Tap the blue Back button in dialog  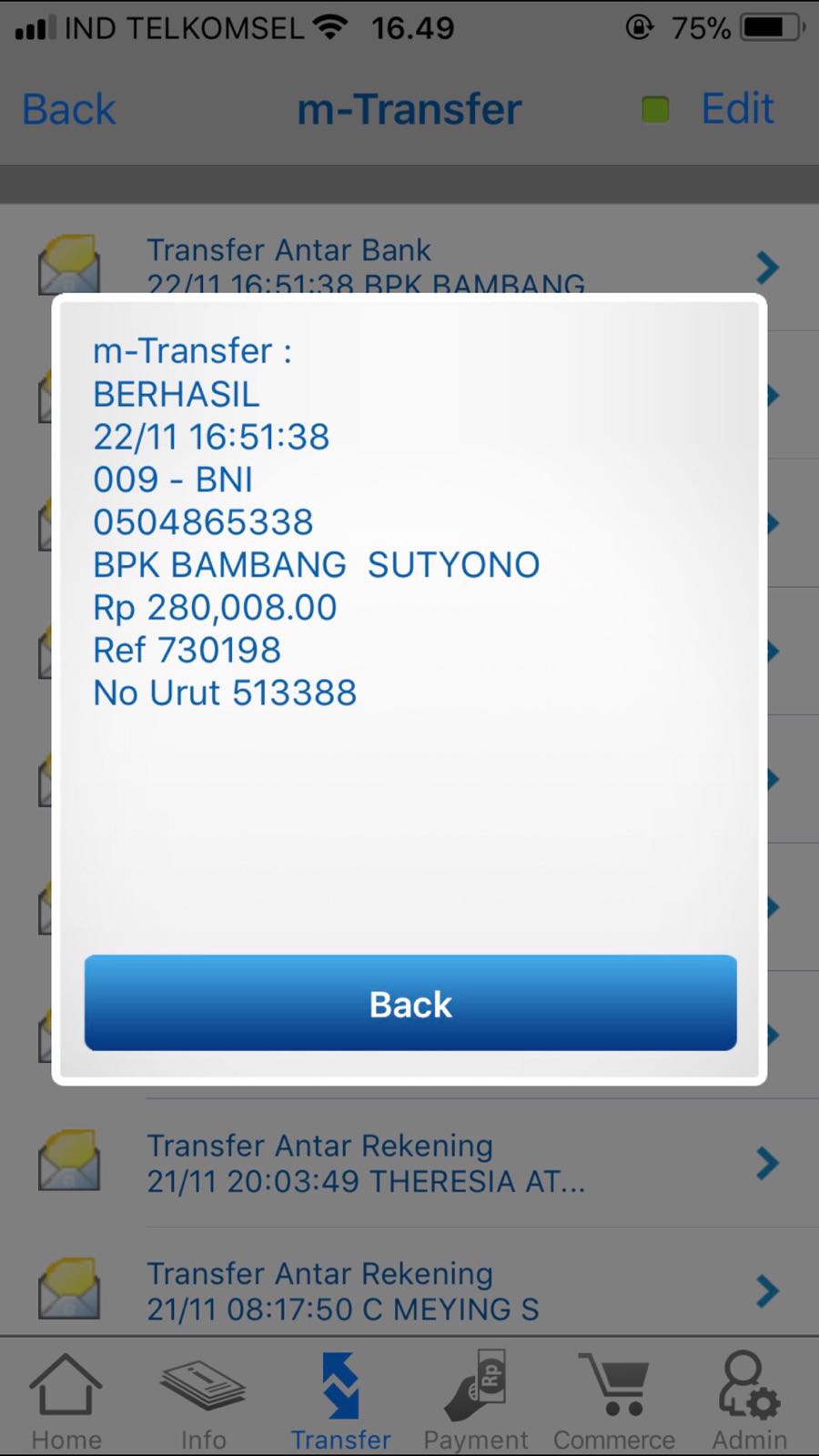coord(410,1003)
